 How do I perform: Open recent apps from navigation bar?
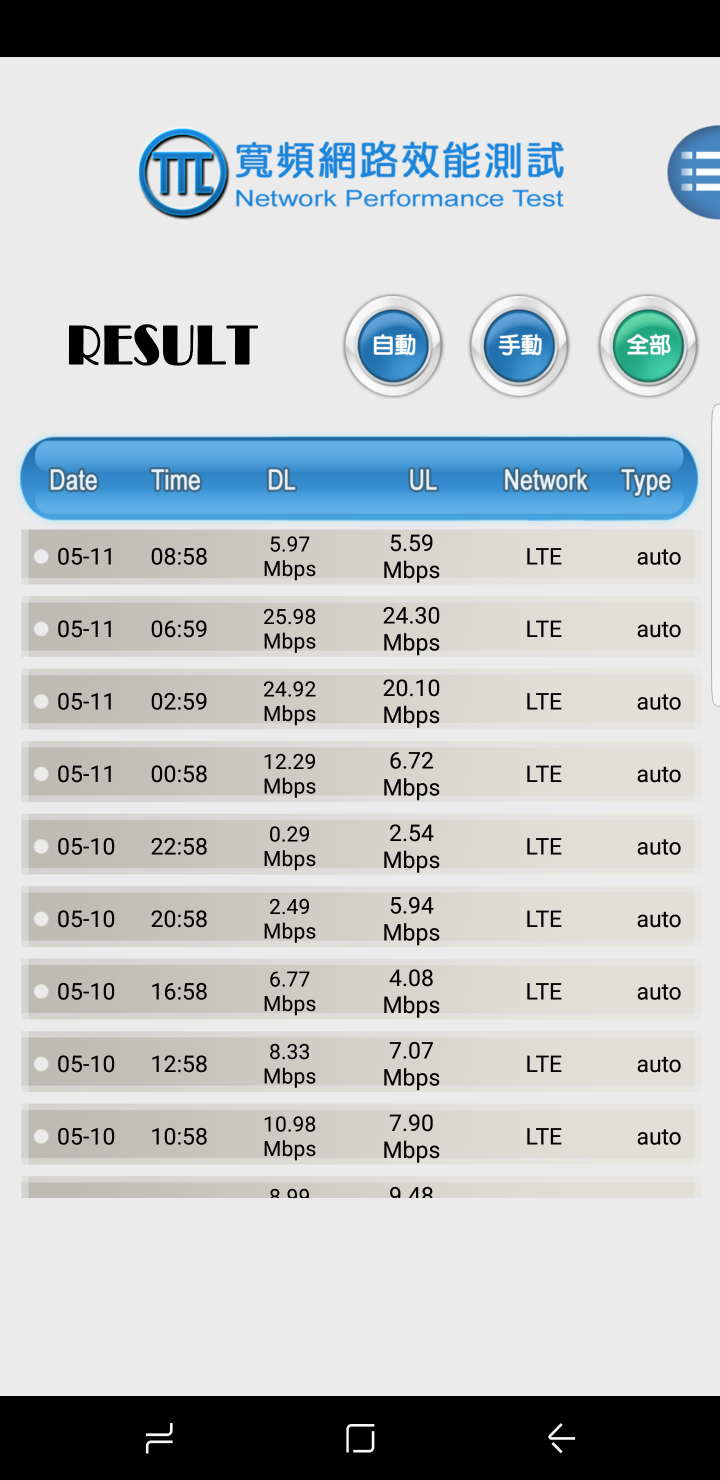point(159,1438)
